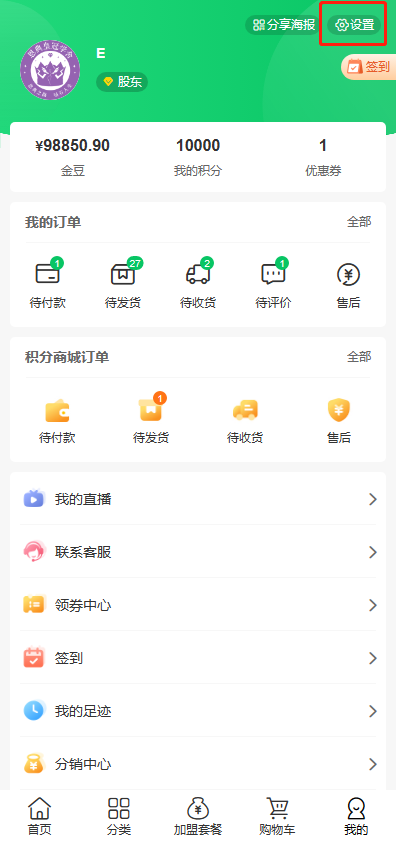Open 联系客服 customer service
The width and height of the screenshot is (396, 844).
(x=198, y=552)
